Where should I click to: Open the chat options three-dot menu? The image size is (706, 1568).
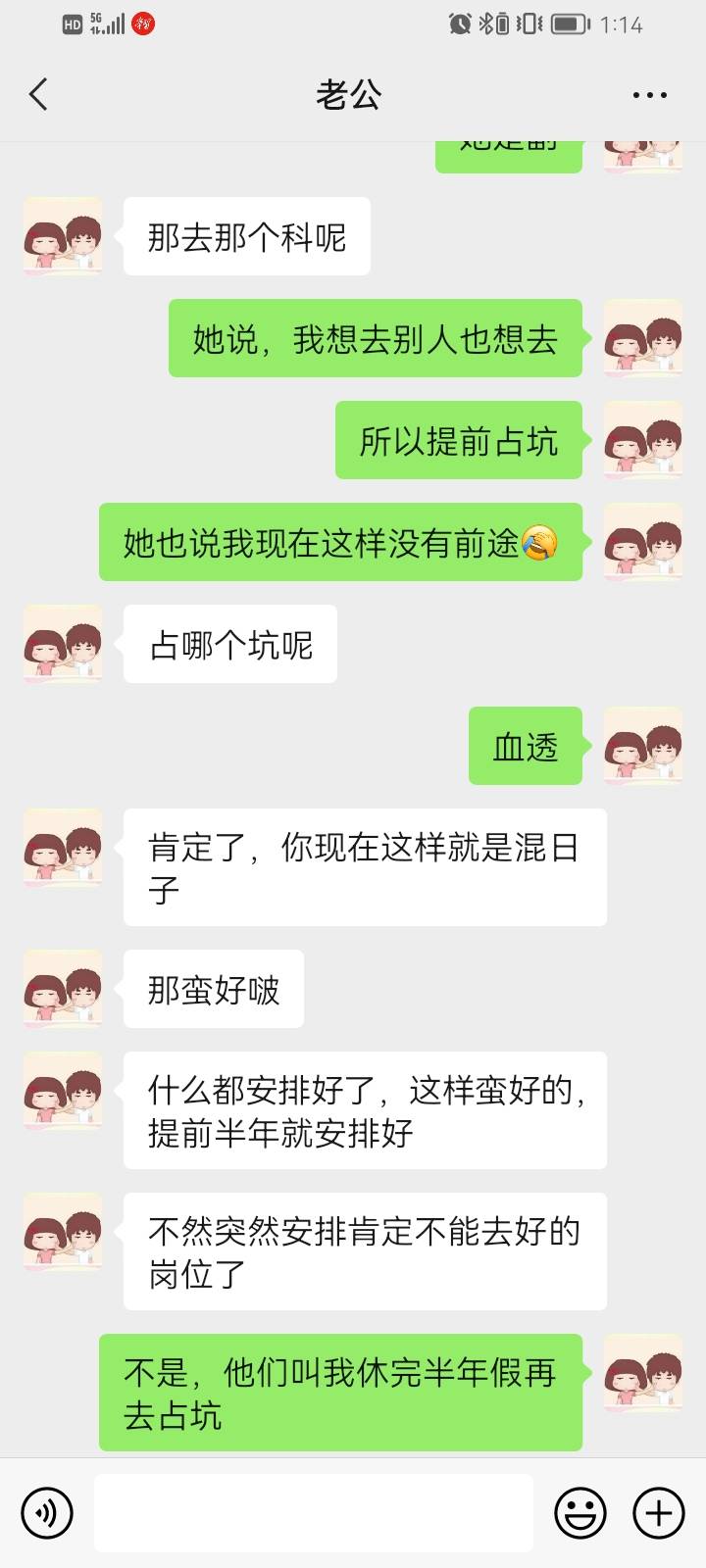[649, 94]
